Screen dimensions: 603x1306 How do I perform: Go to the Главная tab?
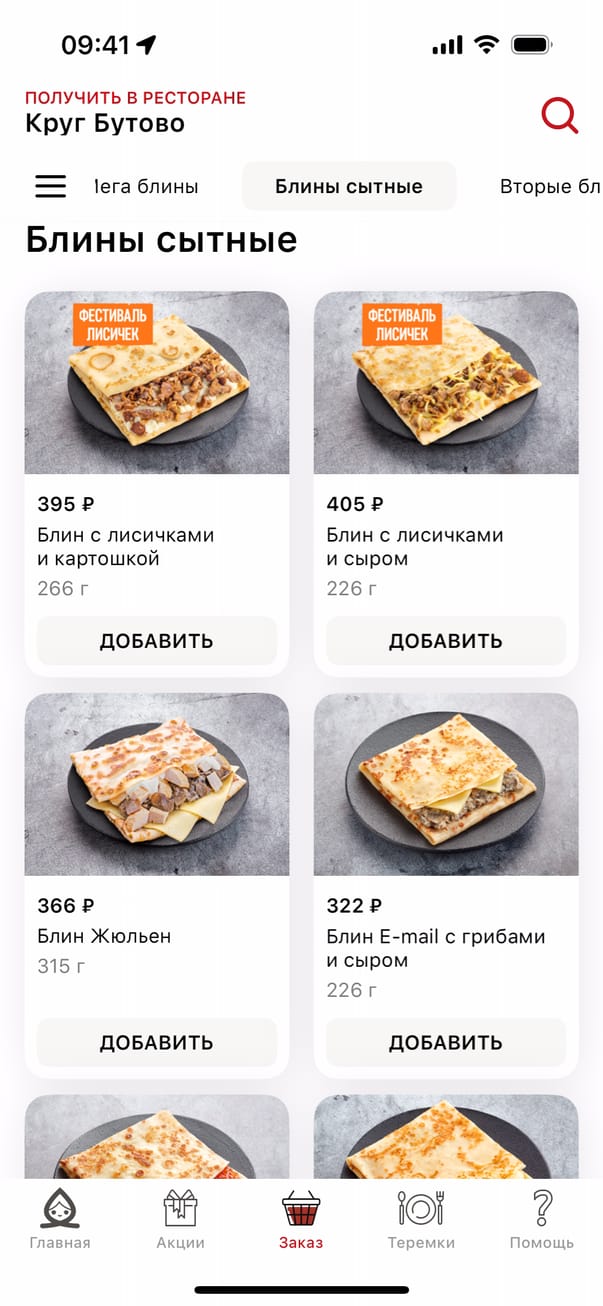(60, 1220)
